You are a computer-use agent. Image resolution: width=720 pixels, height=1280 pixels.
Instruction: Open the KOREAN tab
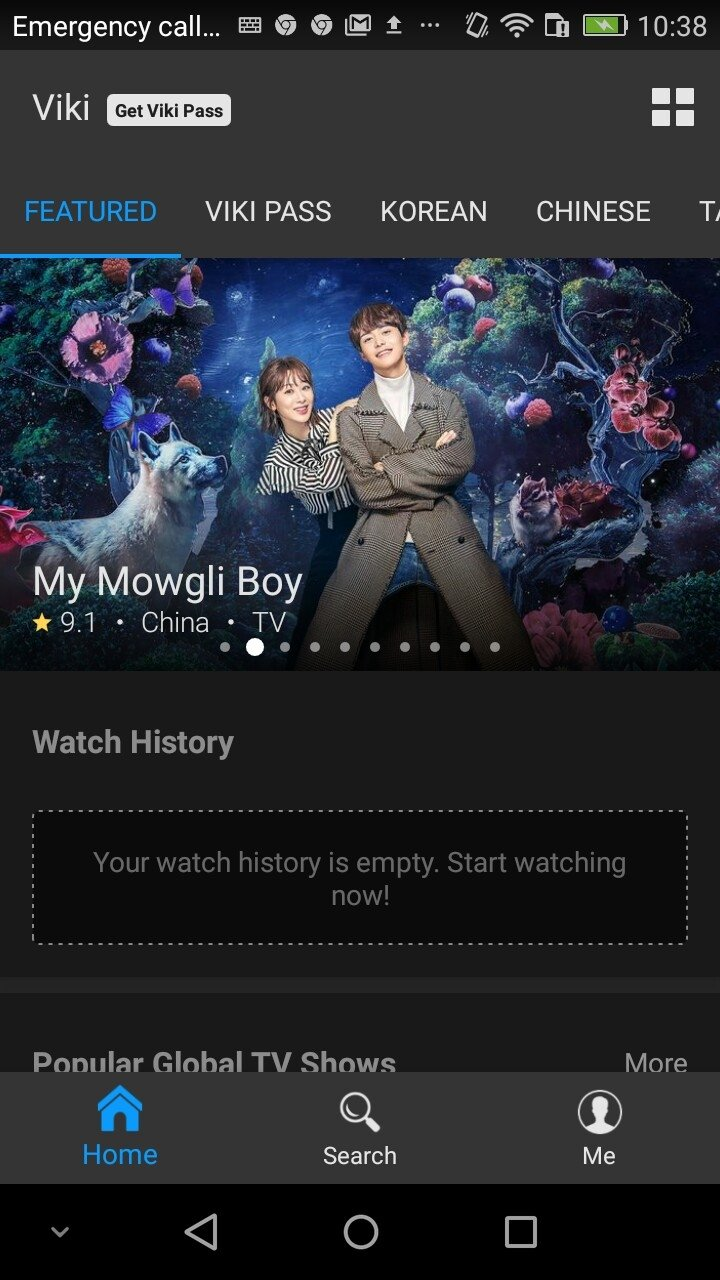click(433, 211)
